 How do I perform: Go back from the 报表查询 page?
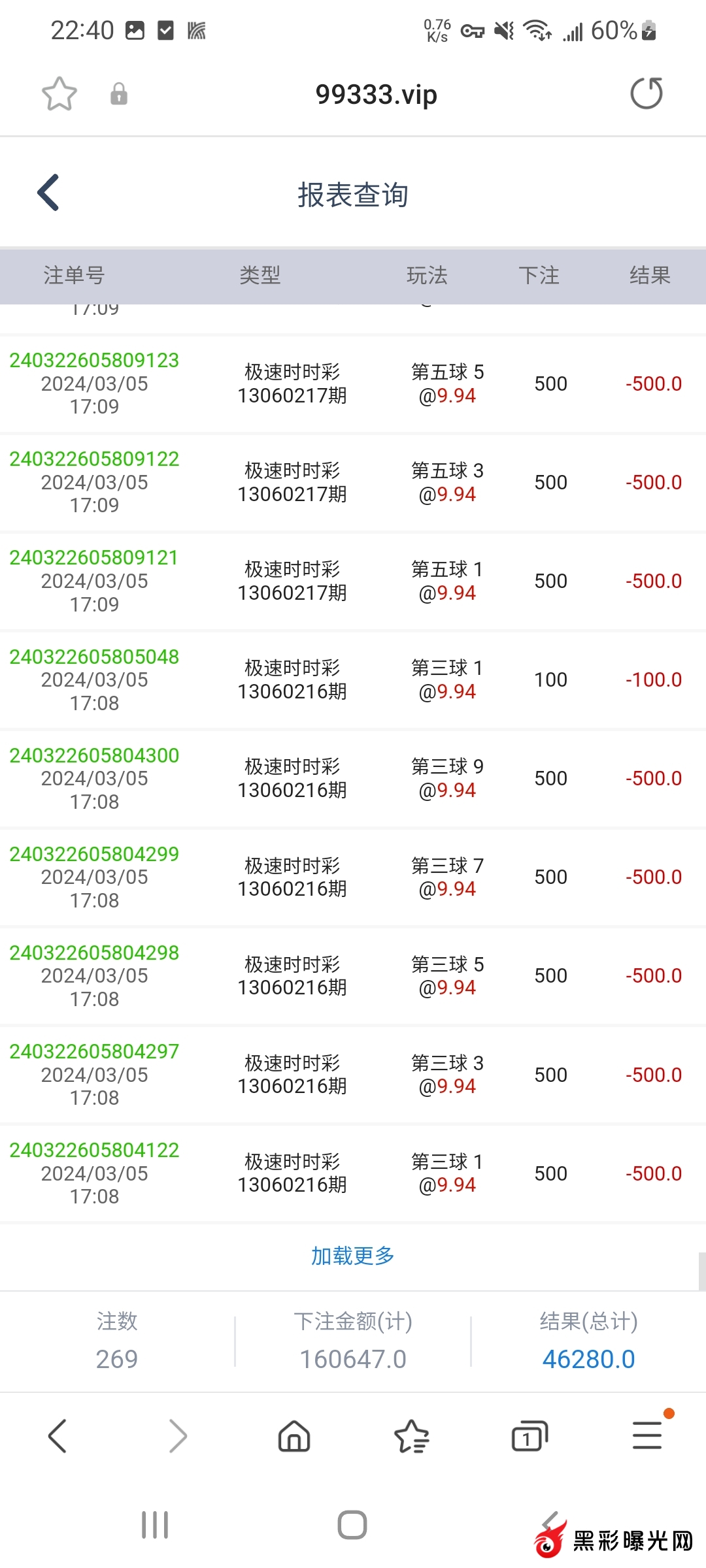(49, 193)
